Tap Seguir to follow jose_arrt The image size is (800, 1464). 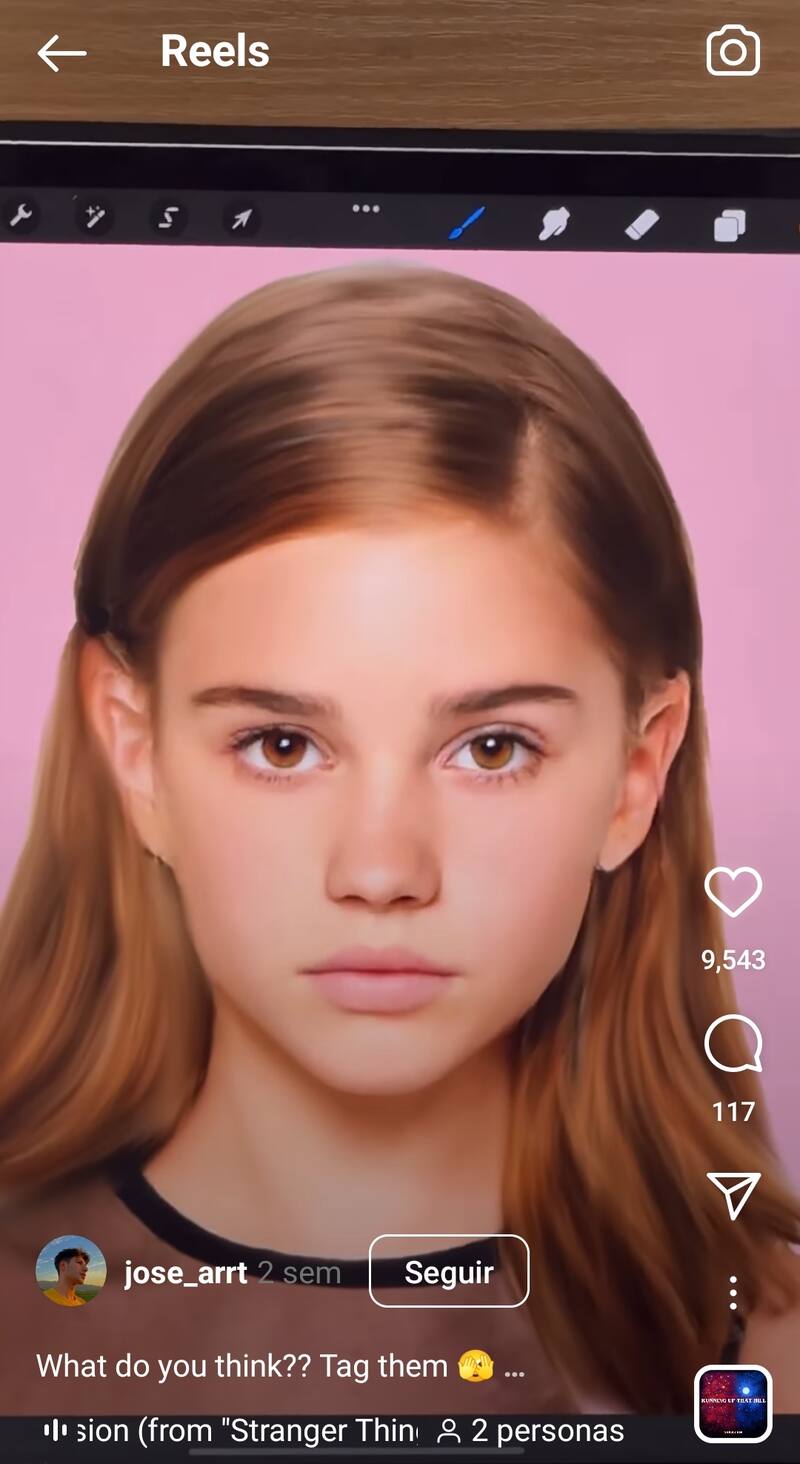449,1271
